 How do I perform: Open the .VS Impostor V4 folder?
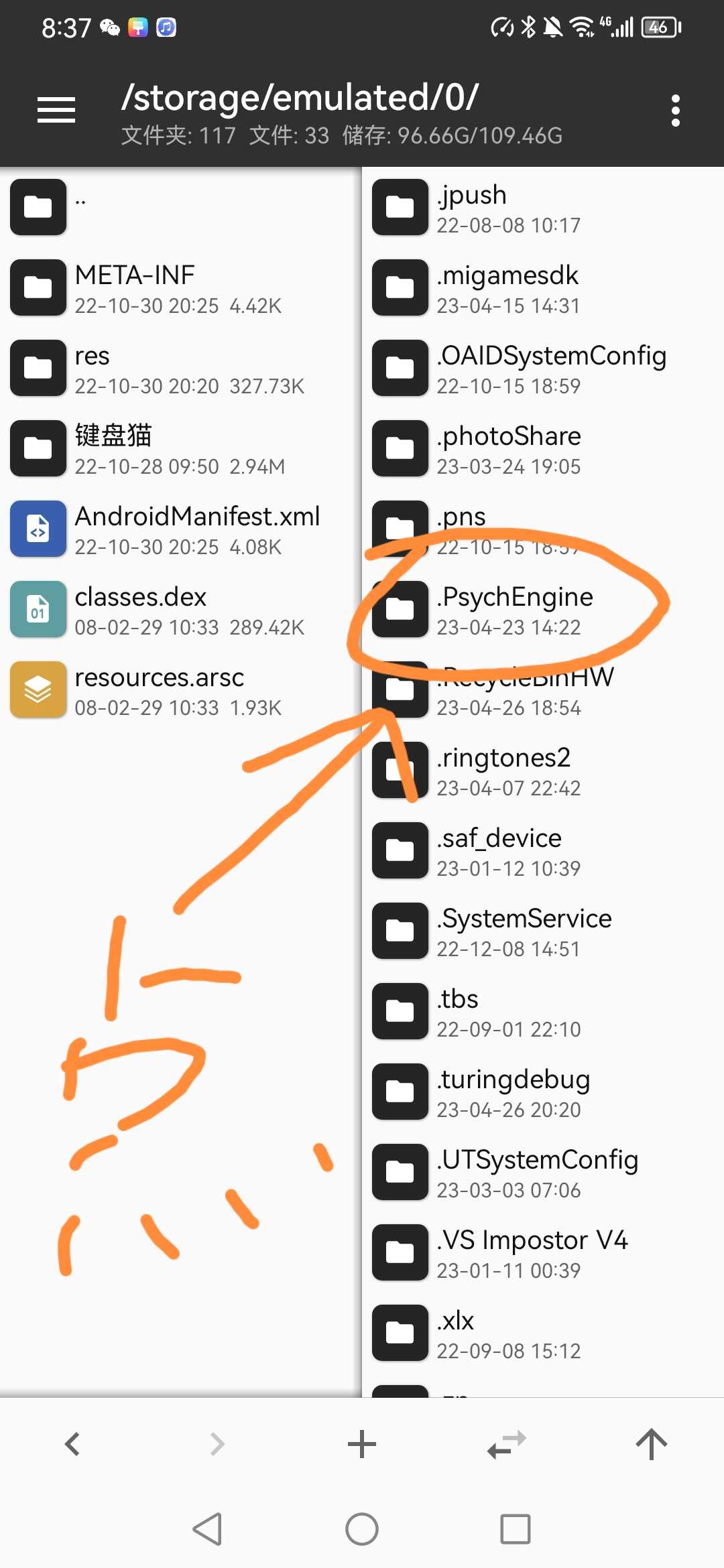coord(532,1253)
